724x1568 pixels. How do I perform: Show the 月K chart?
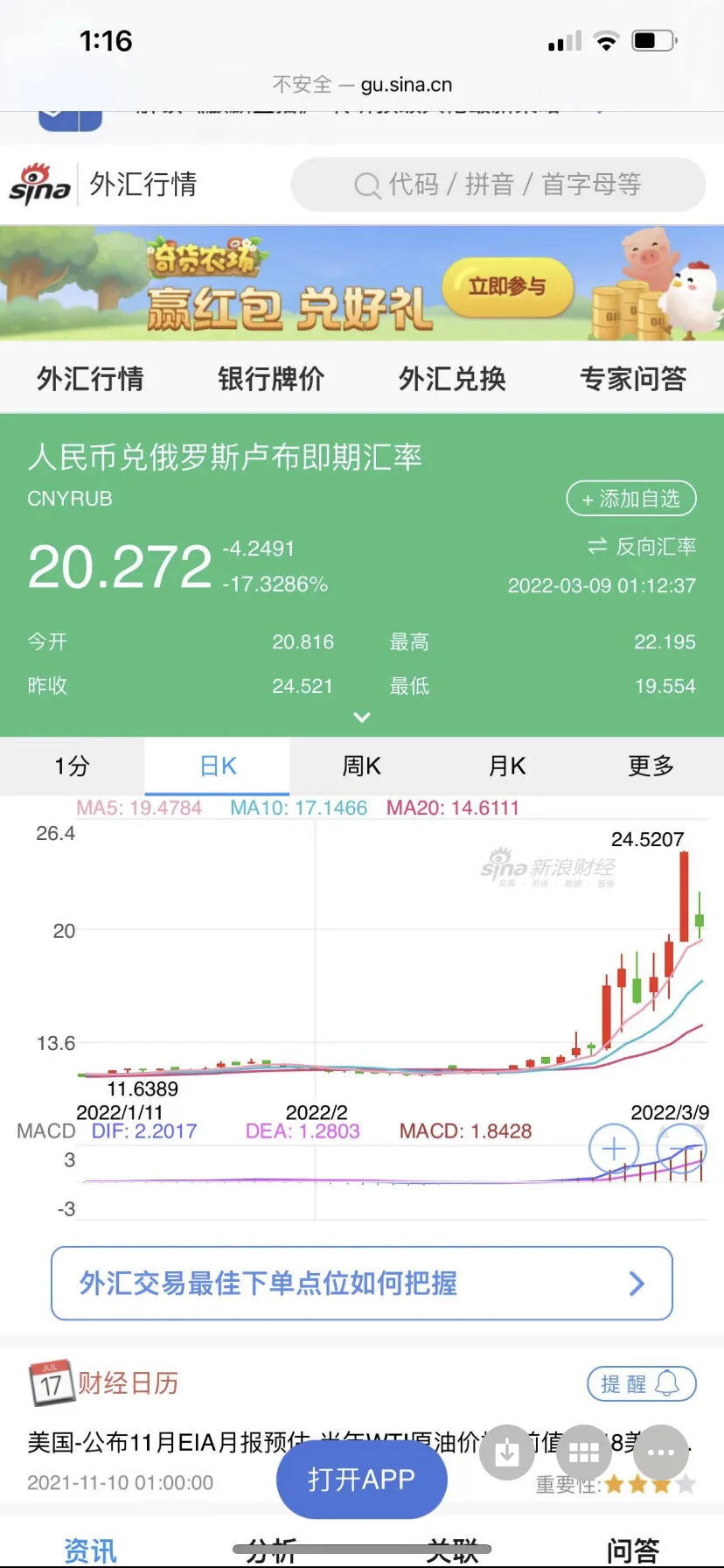point(507,766)
